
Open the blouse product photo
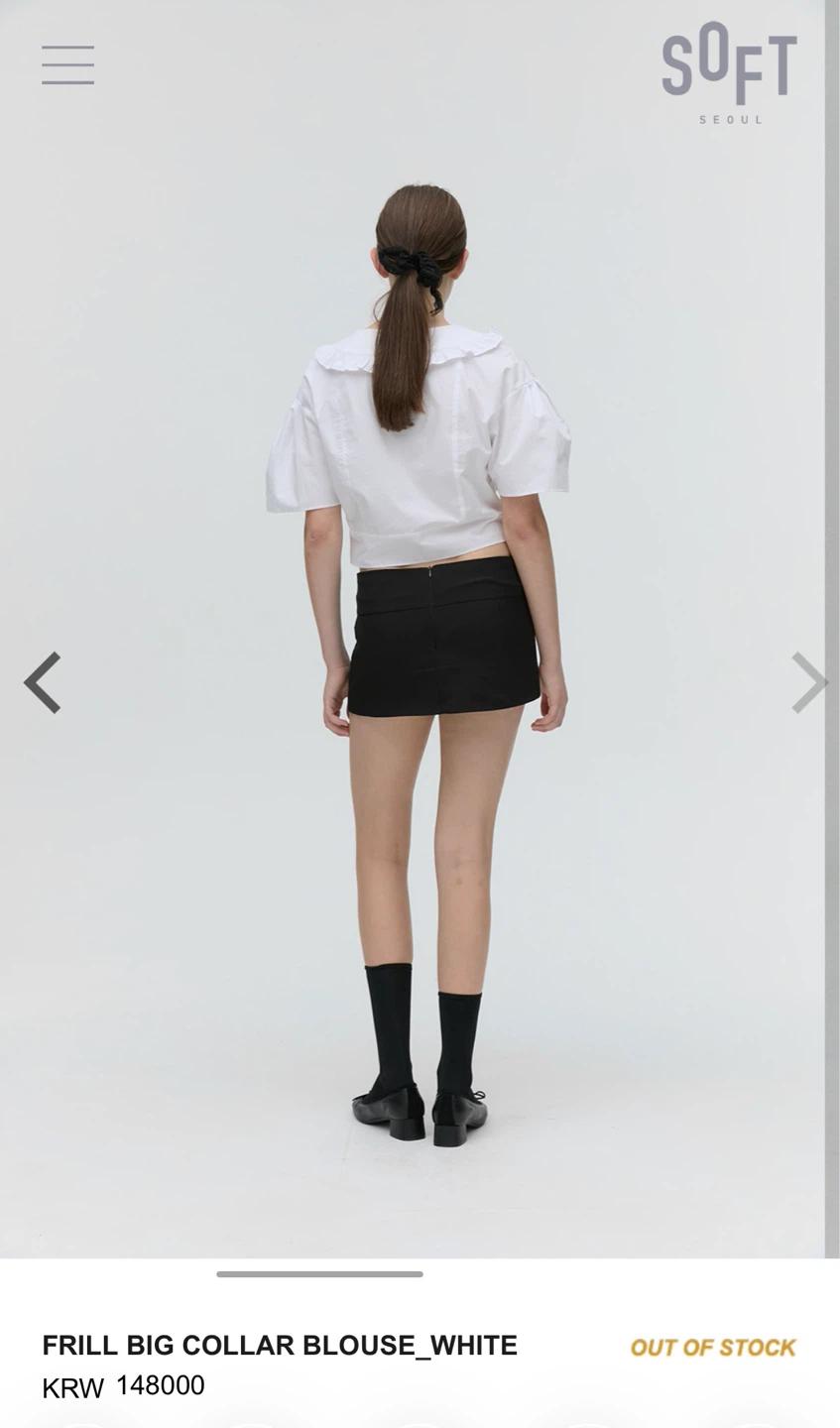(x=413, y=629)
